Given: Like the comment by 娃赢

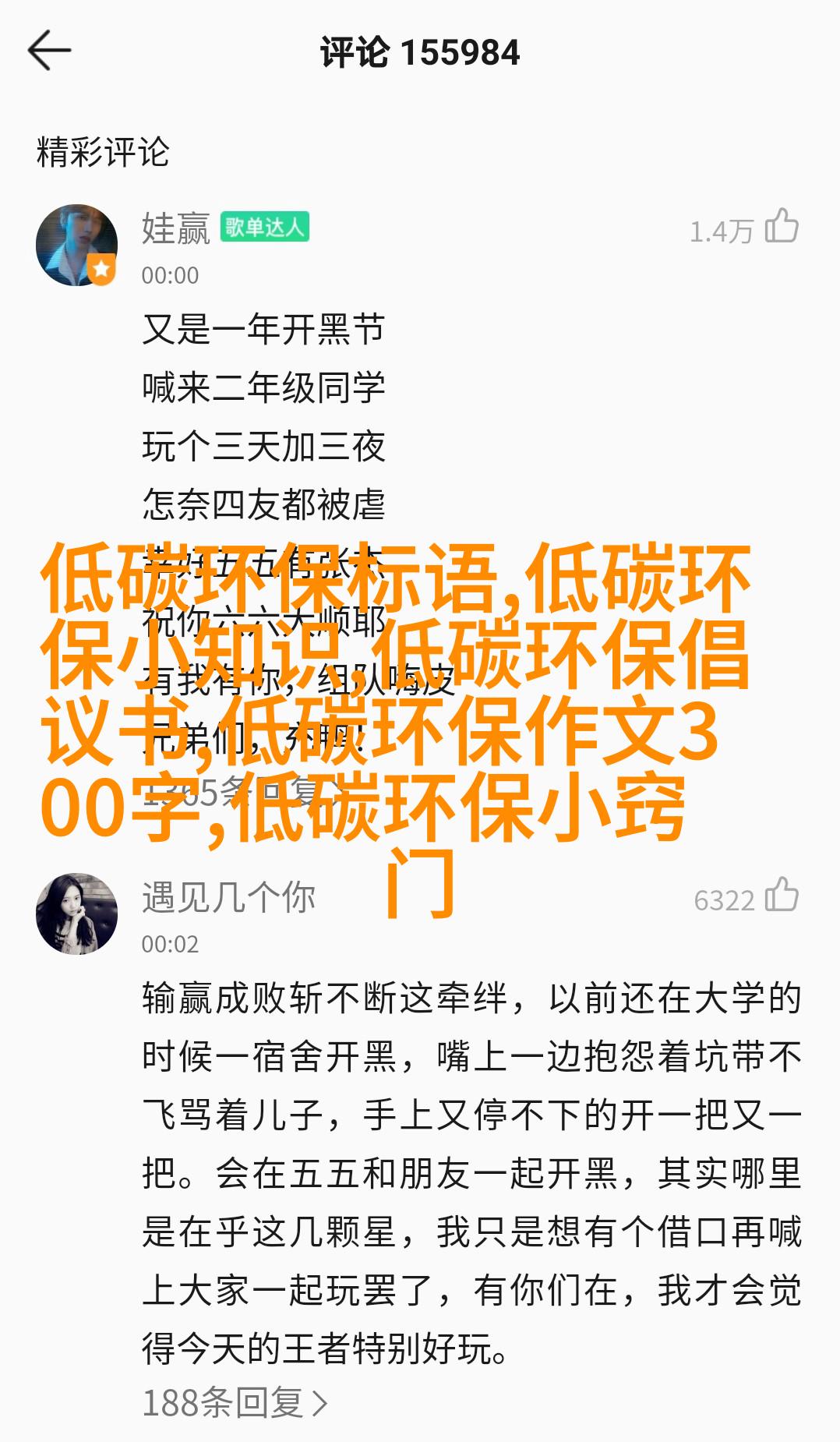Looking at the screenshot, I should pos(781,228).
